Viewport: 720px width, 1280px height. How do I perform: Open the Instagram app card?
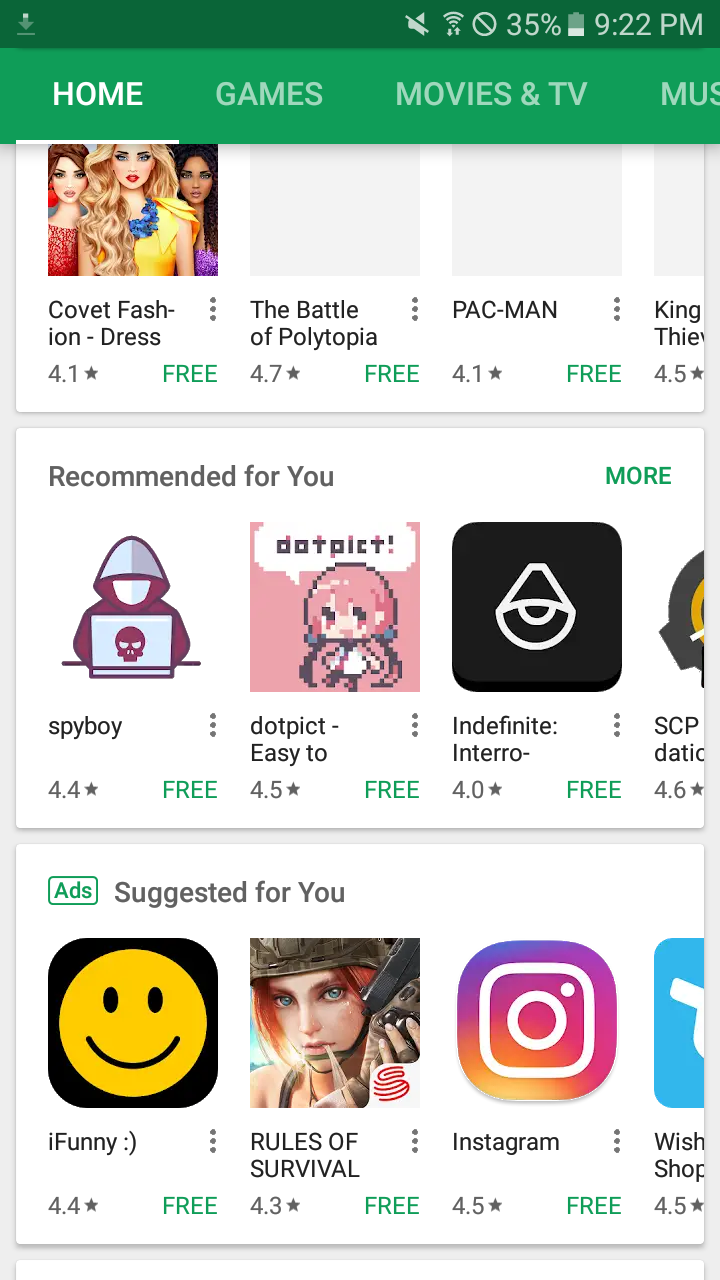coord(537,1023)
